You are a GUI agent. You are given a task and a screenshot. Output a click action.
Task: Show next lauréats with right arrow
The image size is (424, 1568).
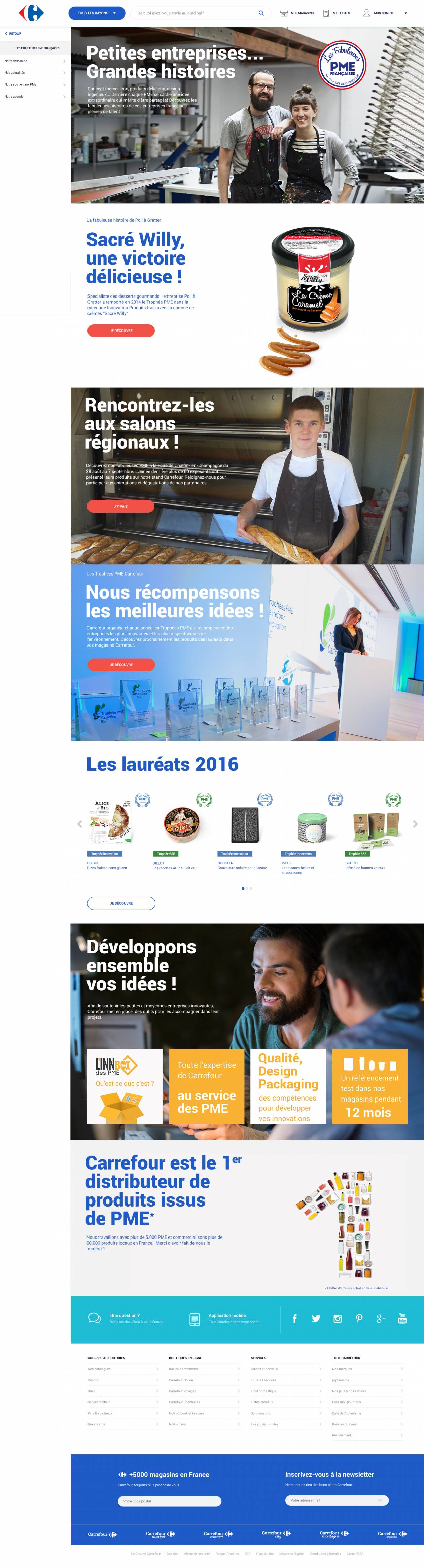pos(415,824)
